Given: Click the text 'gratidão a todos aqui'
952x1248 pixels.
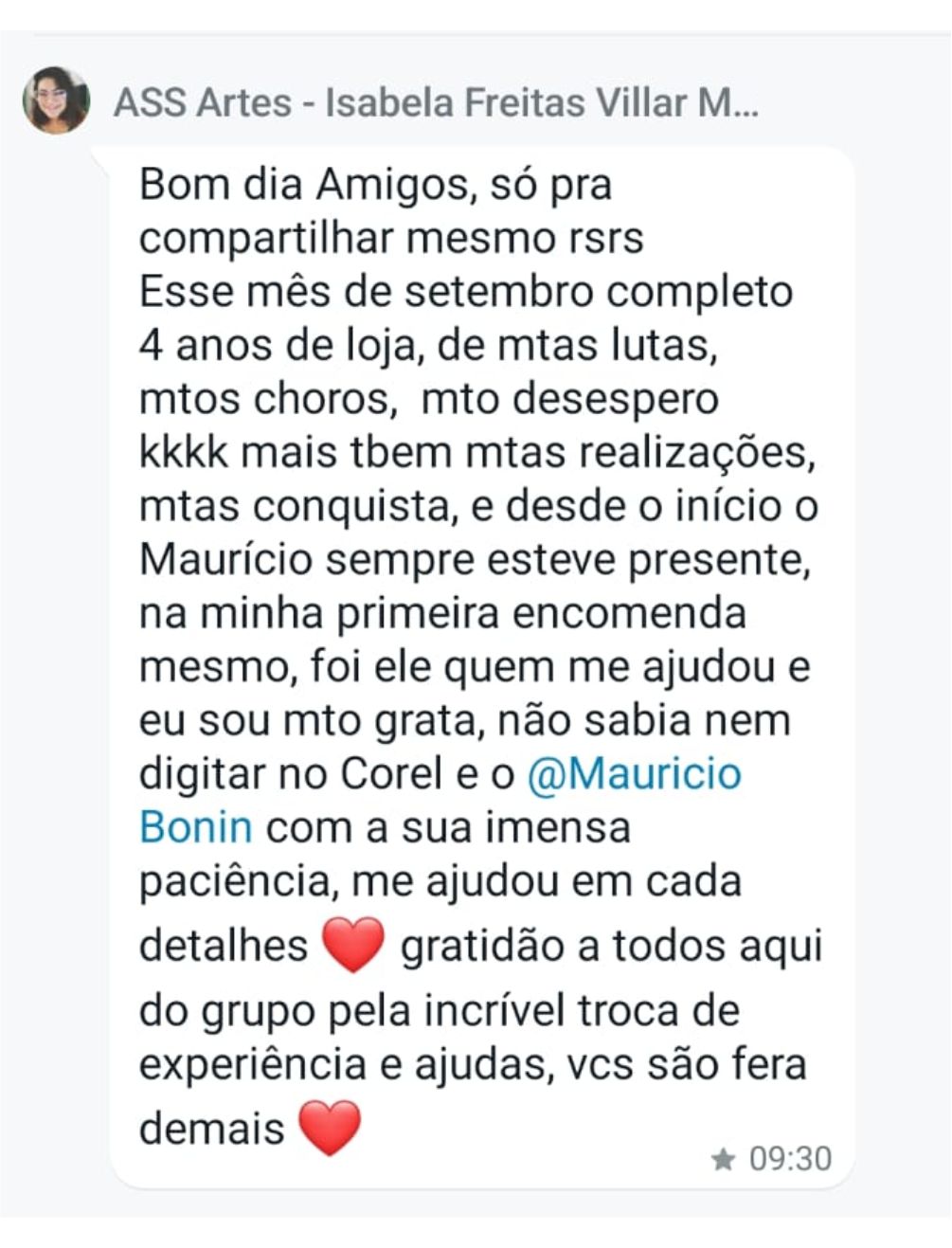Looking at the screenshot, I should click(616, 944).
